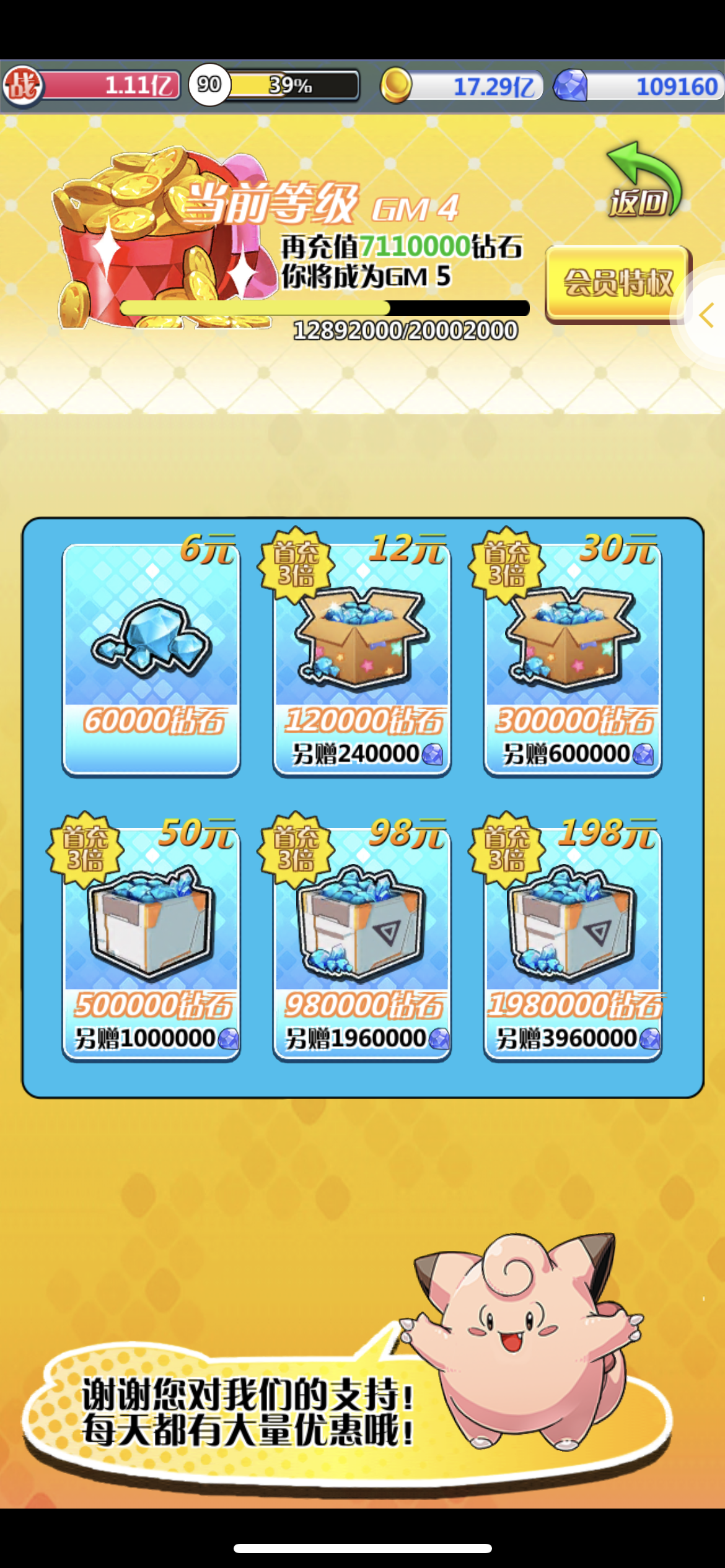Open 会员特权 member privileges

[x=618, y=284]
